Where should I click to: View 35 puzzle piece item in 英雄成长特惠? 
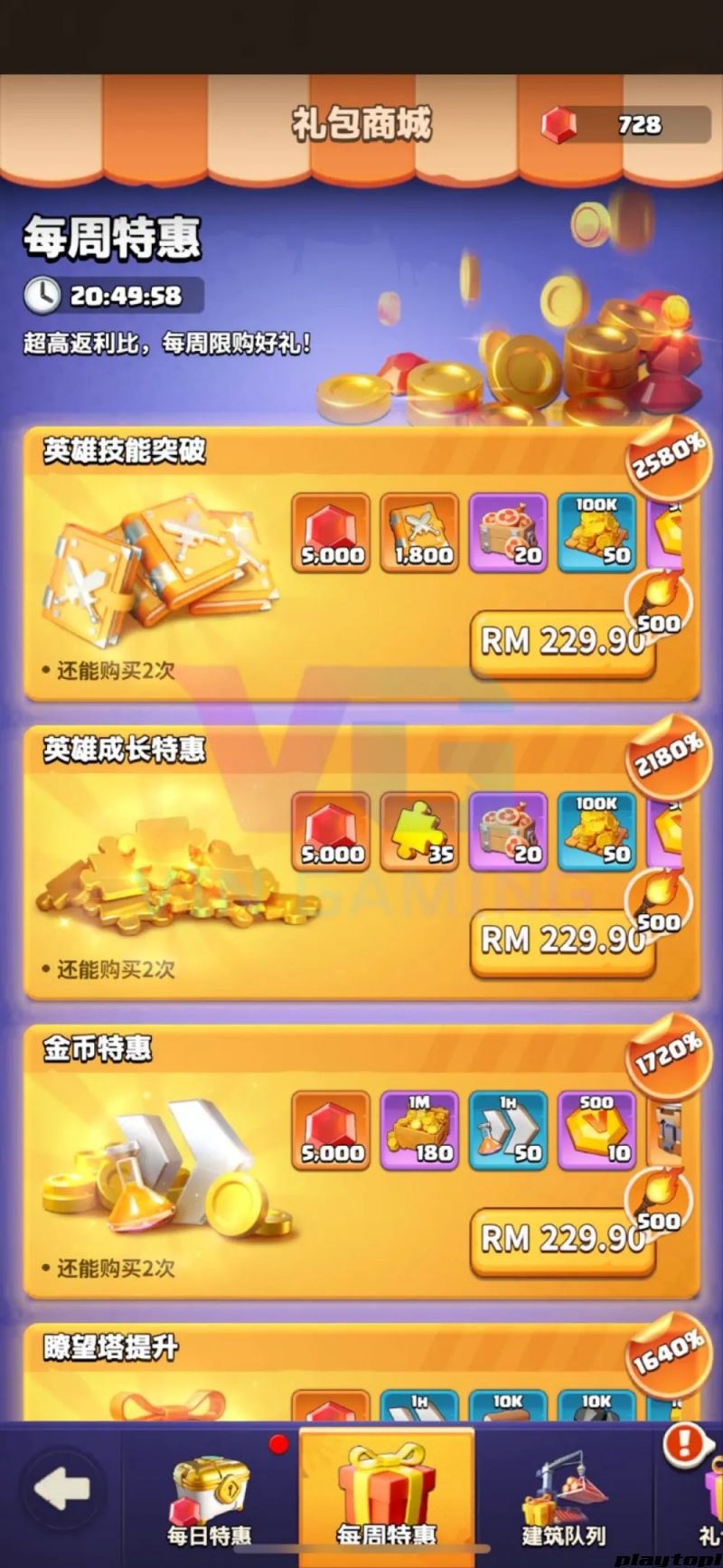(x=419, y=831)
